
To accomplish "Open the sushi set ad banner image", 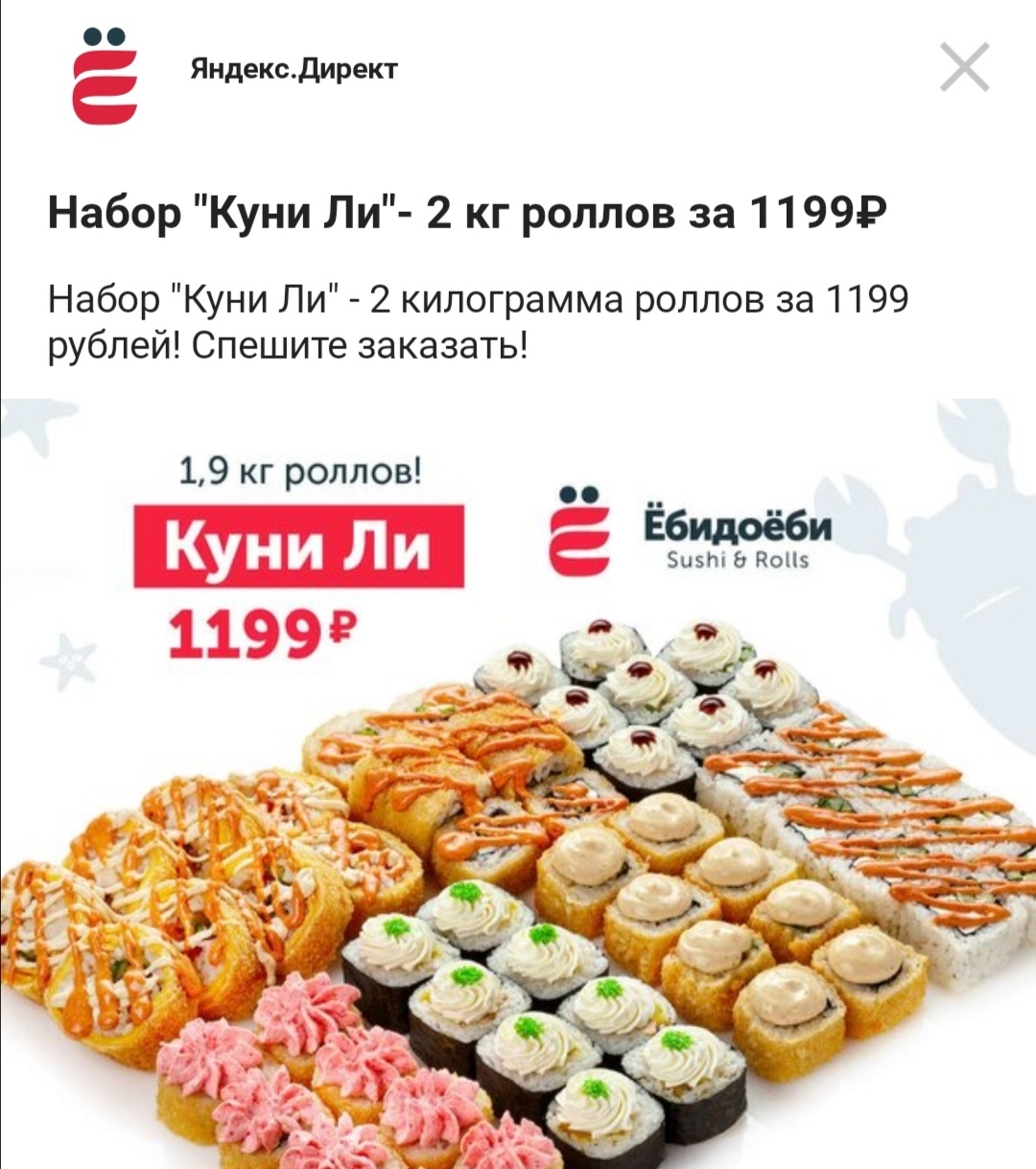I will (518, 783).
